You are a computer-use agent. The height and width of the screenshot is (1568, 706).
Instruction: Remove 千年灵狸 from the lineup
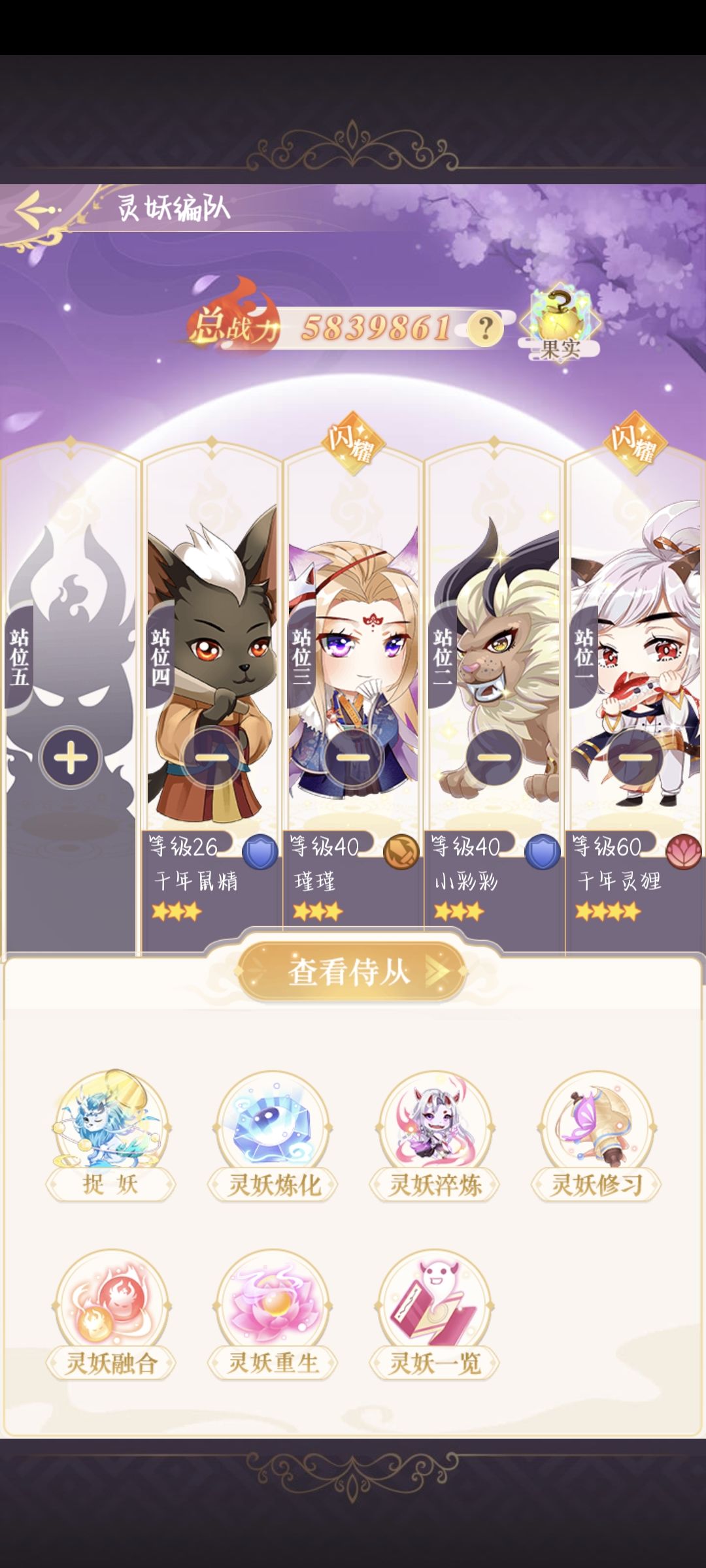[x=635, y=758]
